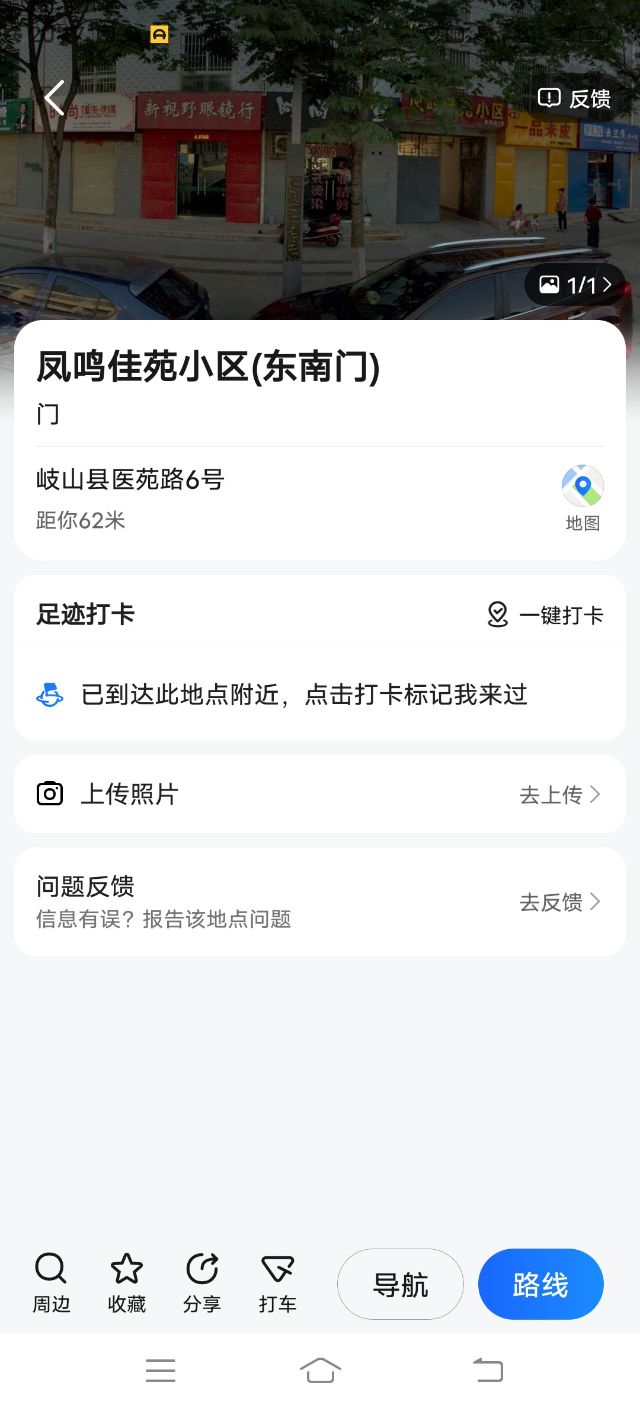Open the 1/1 photo gallery indicator
Viewport: 640px width, 1408px height.
pos(575,285)
